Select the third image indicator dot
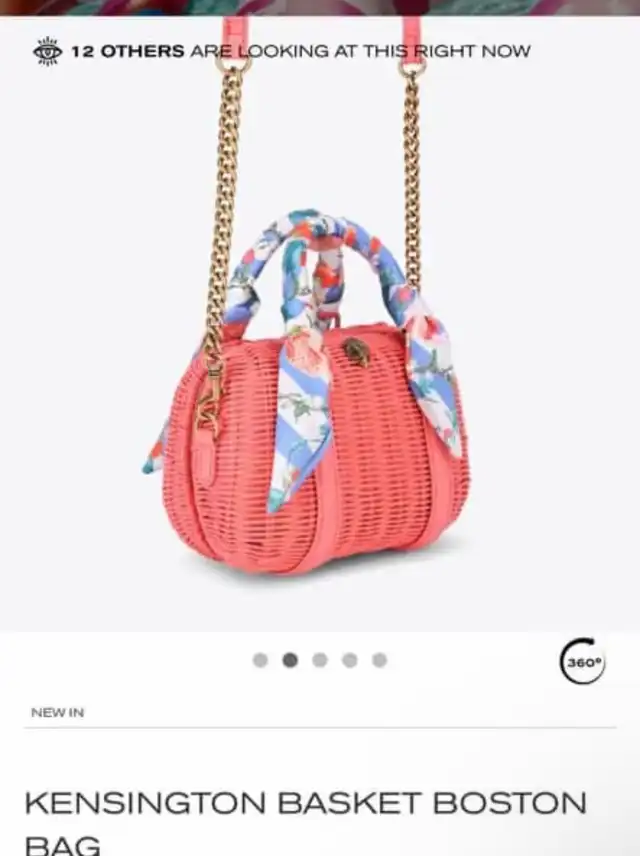This screenshot has height=856, width=640. pos(320,660)
